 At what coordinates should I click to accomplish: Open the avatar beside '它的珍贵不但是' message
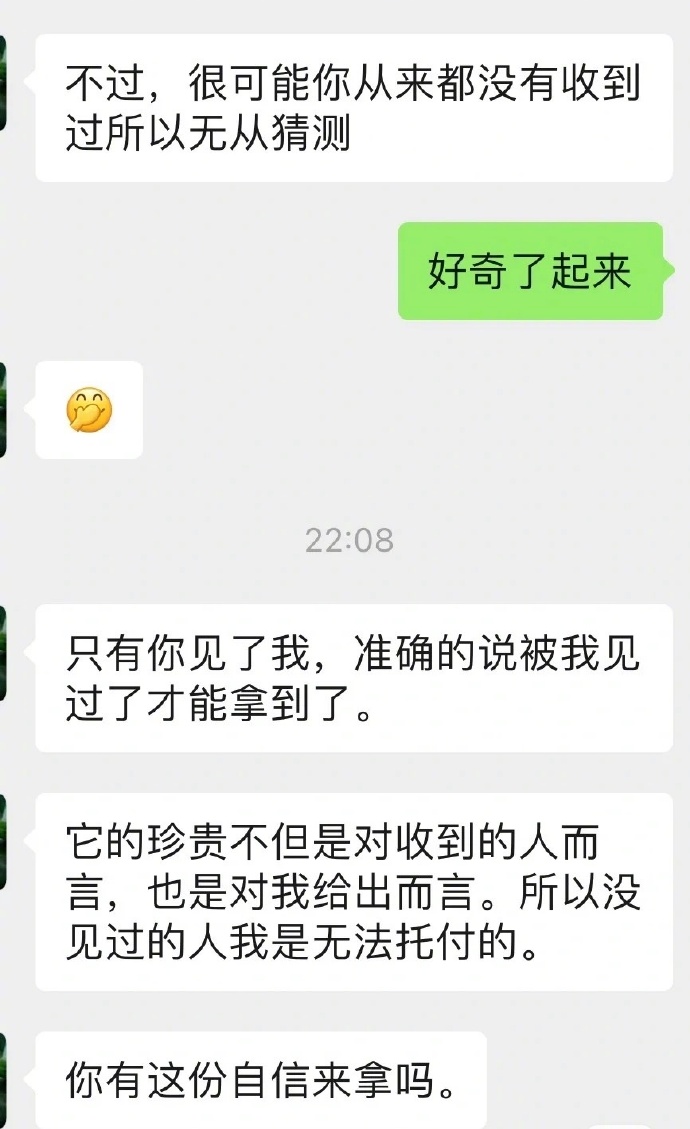[3, 842]
